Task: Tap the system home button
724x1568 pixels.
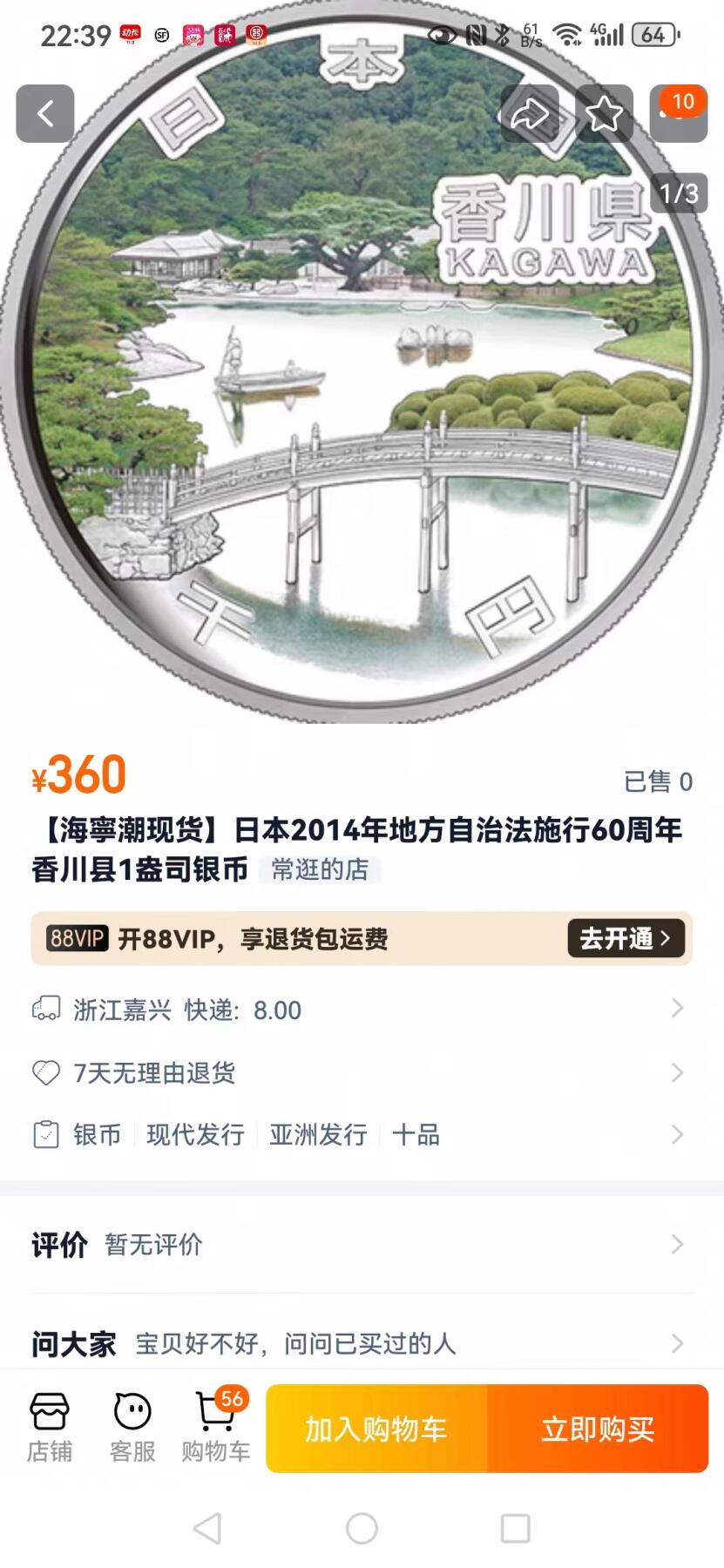Action: [362, 1528]
